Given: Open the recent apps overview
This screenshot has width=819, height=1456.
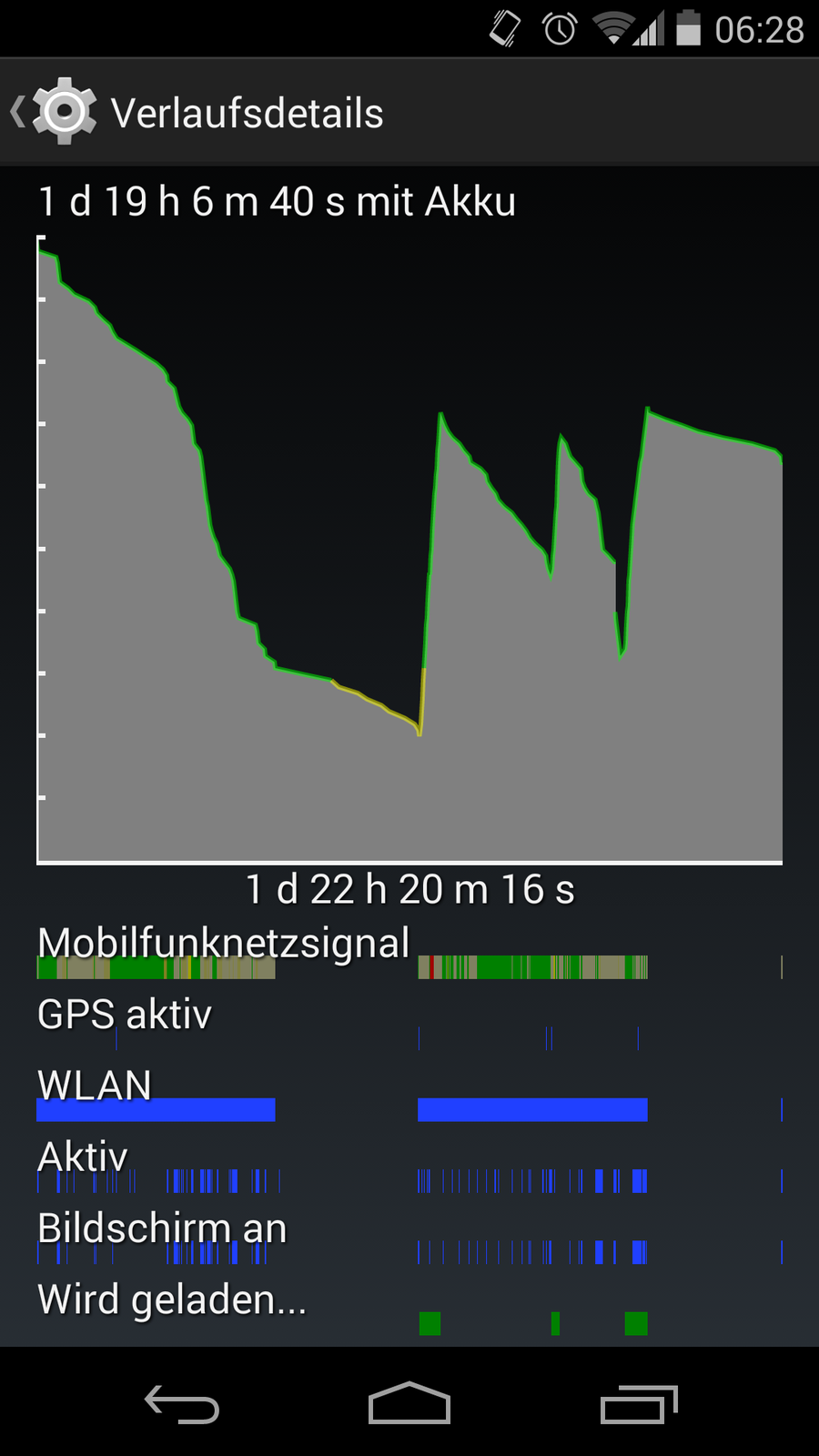Looking at the screenshot, I should tap(639, 1404).
